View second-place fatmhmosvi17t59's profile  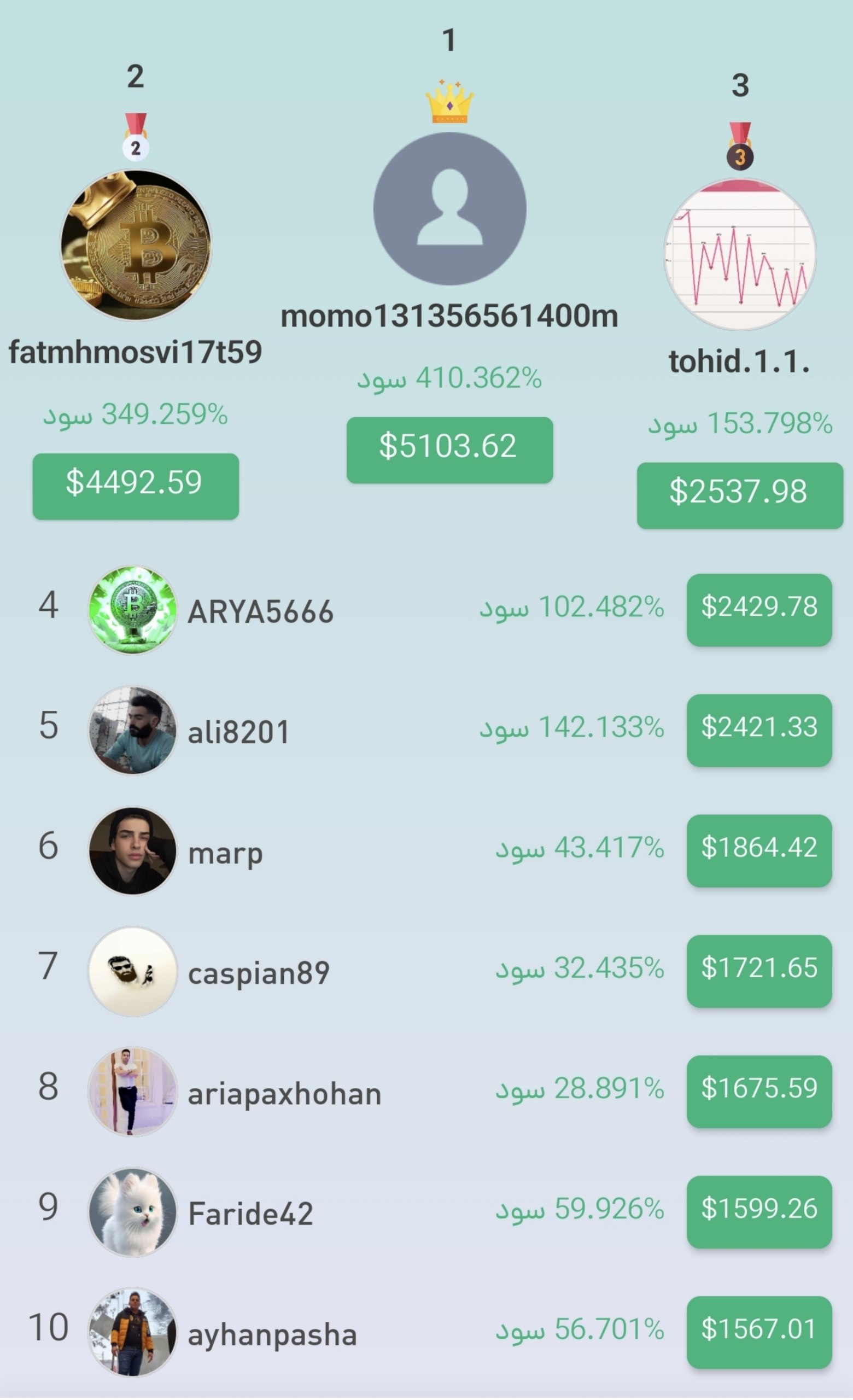[136, 246]
